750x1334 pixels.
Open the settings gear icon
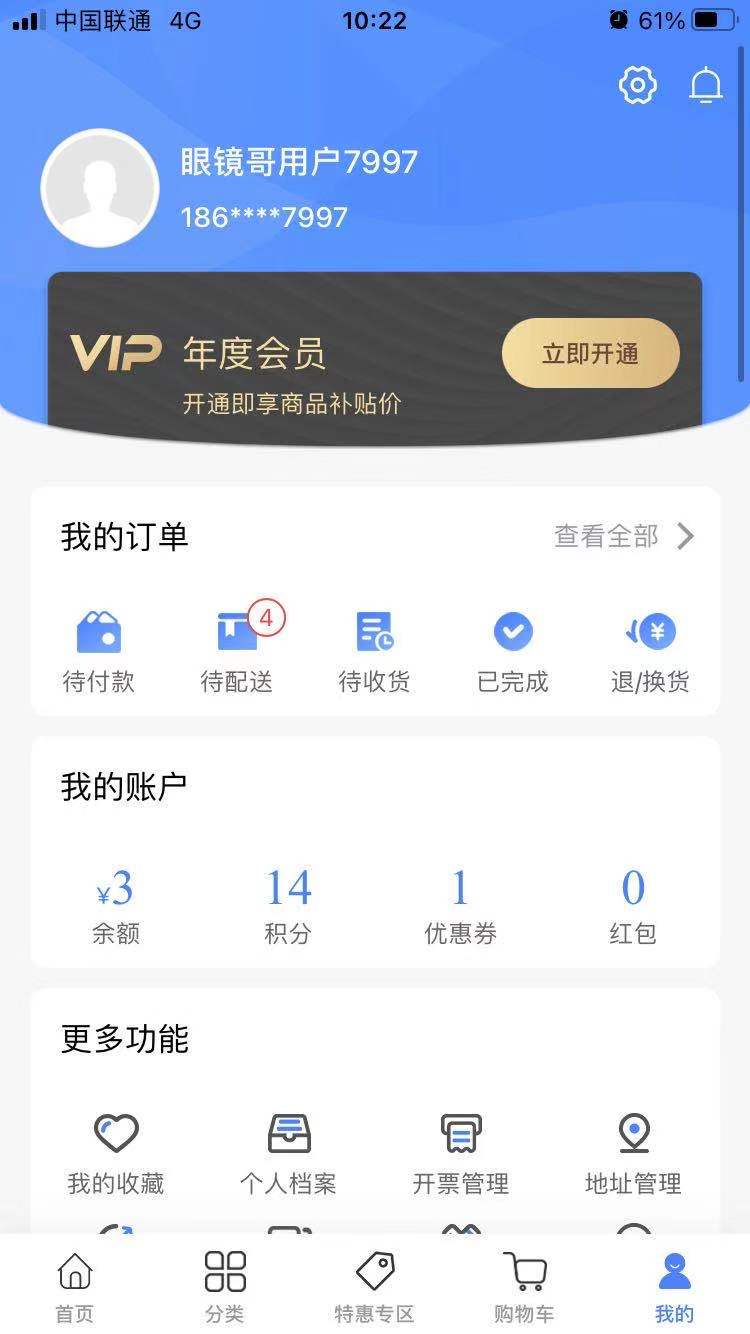[x=637, y=85]
